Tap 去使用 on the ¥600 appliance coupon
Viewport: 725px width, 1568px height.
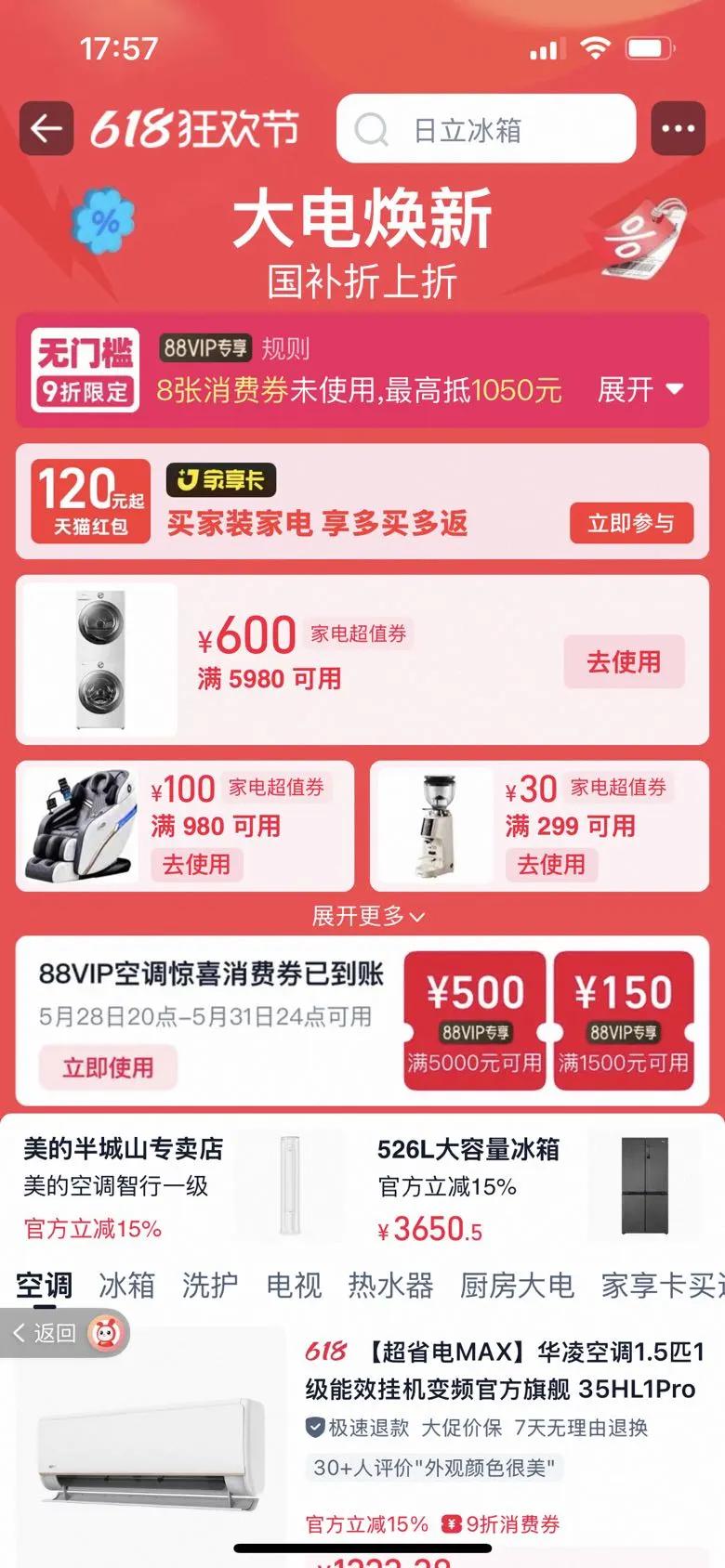(x=624, y=662)
